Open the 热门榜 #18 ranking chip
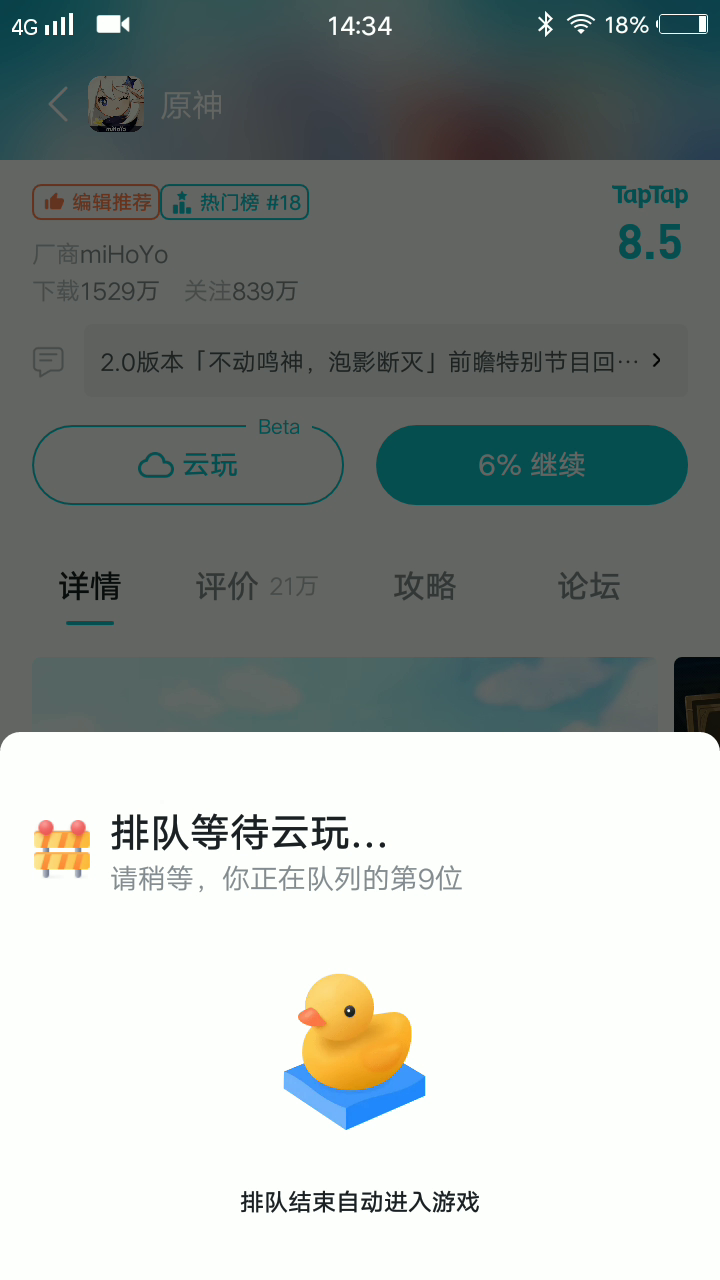 point(235,203)
